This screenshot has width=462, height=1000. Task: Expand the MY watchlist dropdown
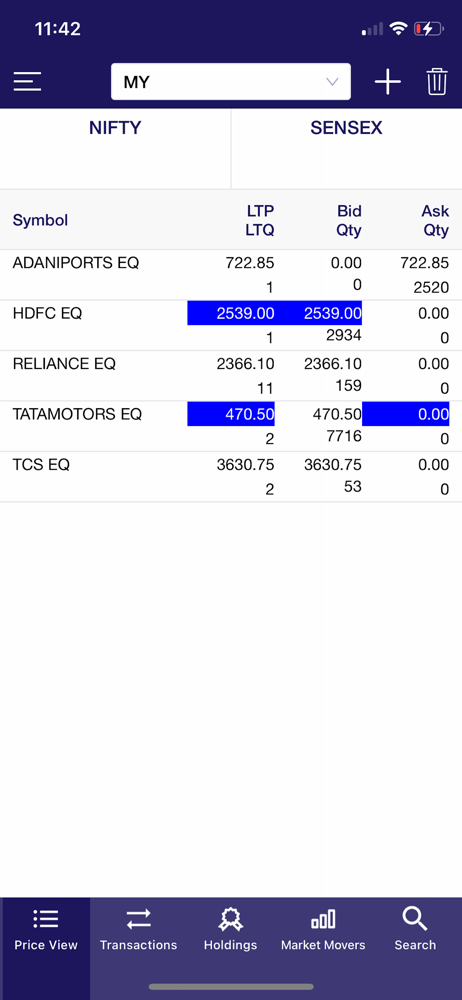pos(230,82)
